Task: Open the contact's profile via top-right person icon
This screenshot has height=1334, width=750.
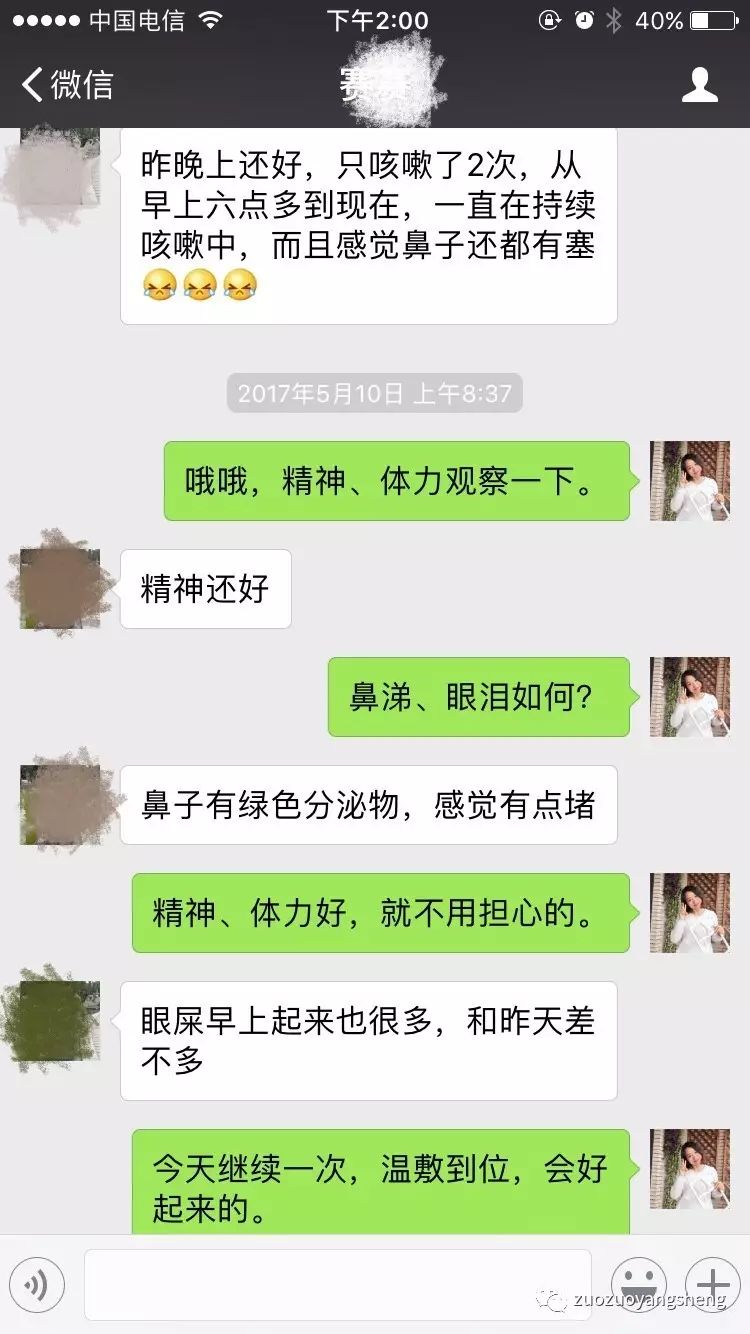Action: [x=701, y=86]
